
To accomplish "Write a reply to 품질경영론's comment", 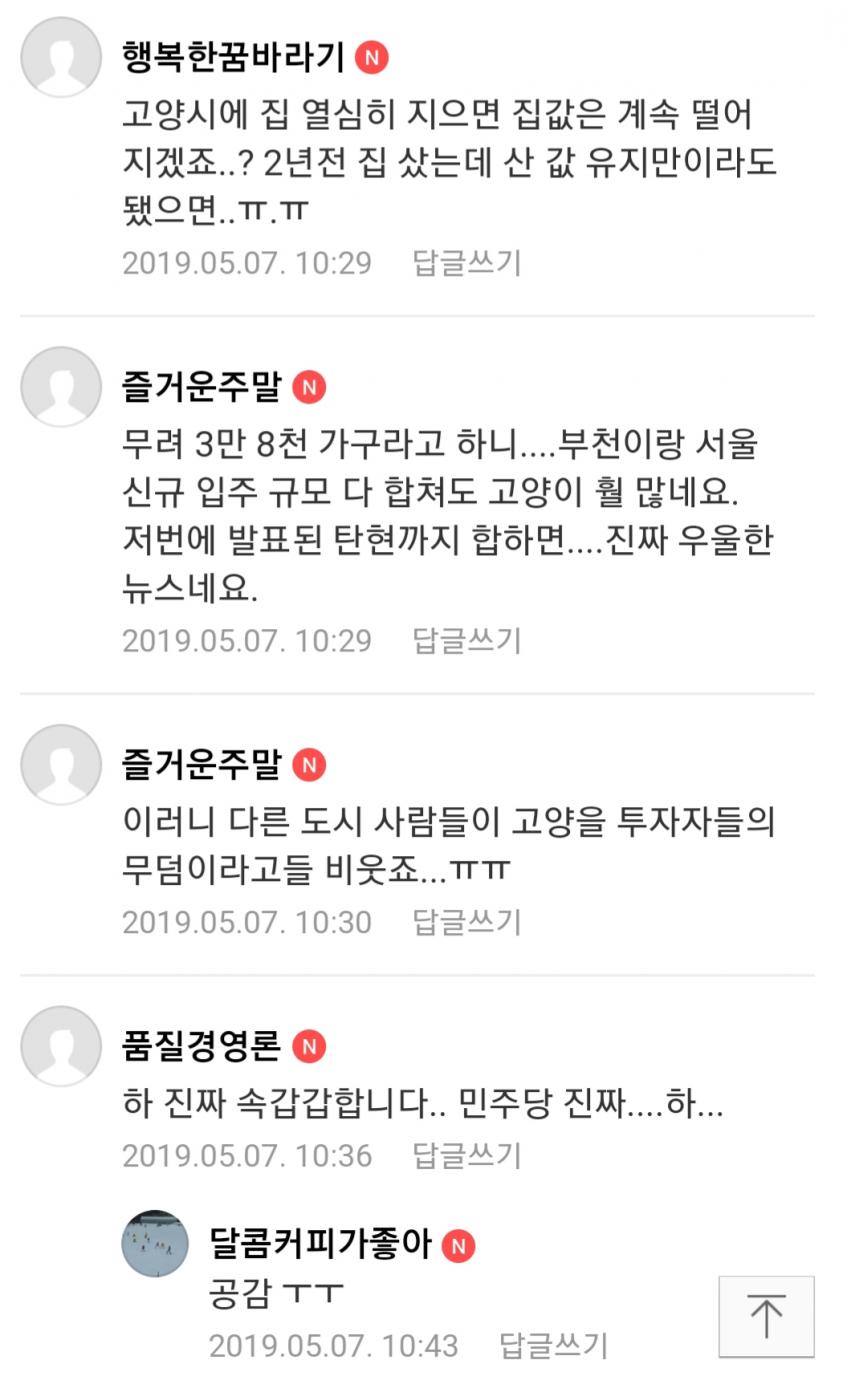I will 467,1156.
